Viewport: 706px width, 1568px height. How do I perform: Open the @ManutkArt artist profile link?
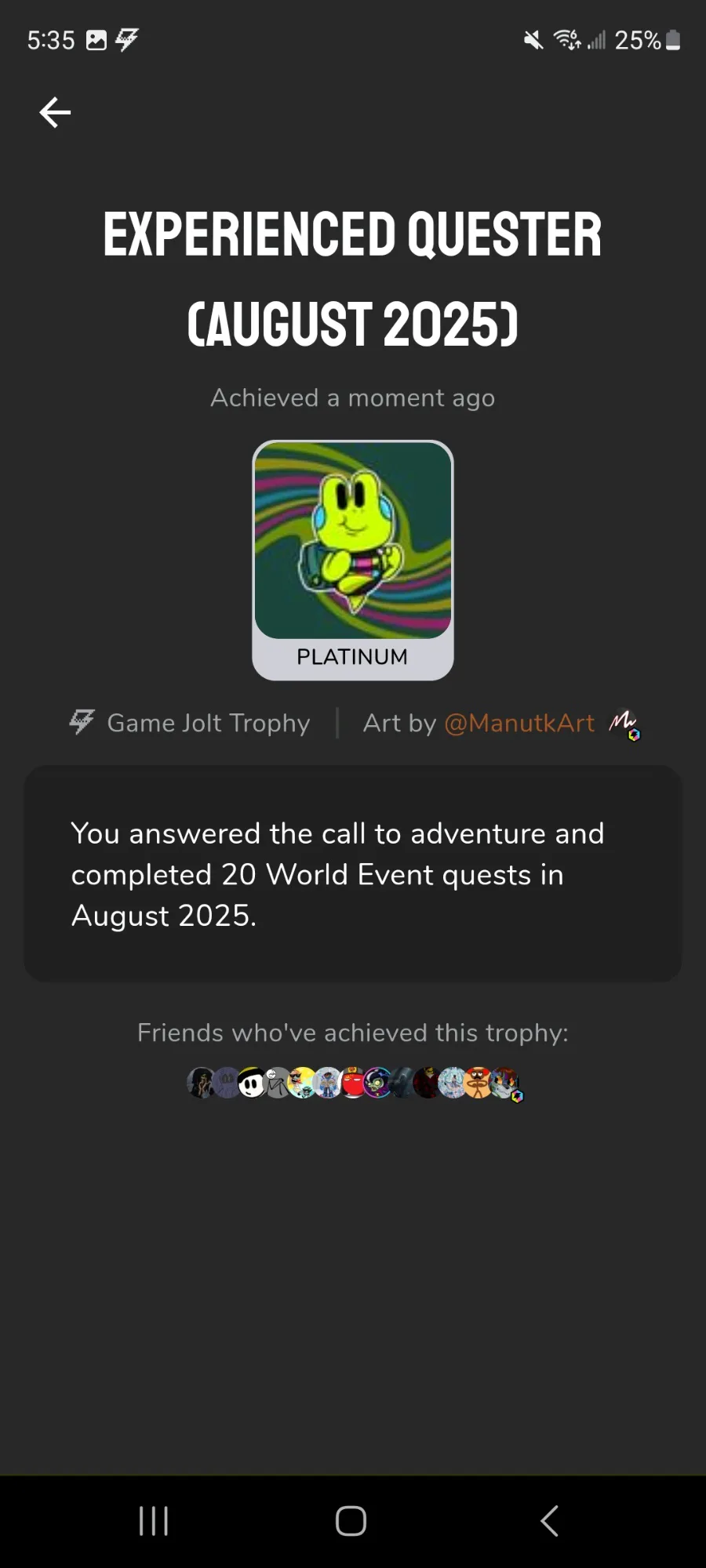519,723
